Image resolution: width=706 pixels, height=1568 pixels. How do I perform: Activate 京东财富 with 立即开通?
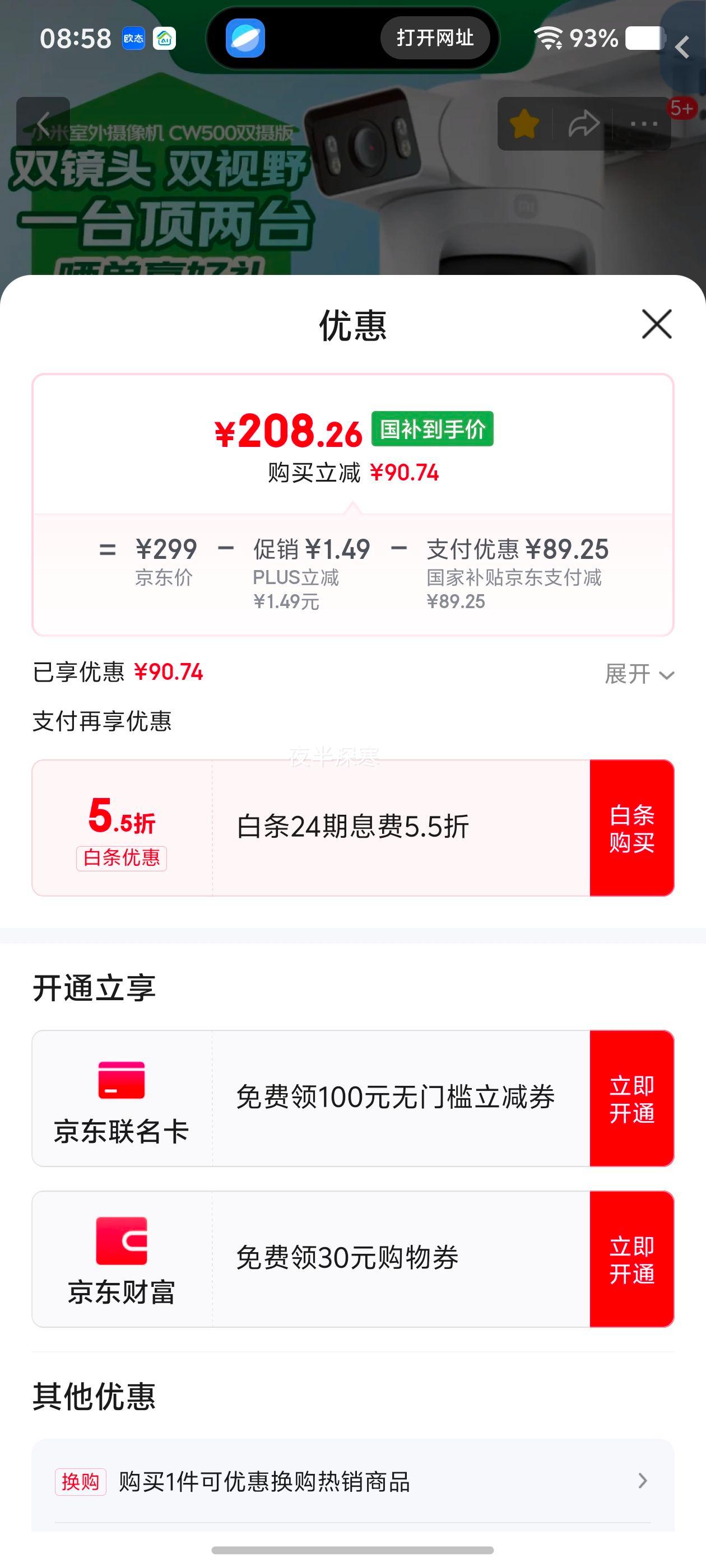click(631, 1259)
